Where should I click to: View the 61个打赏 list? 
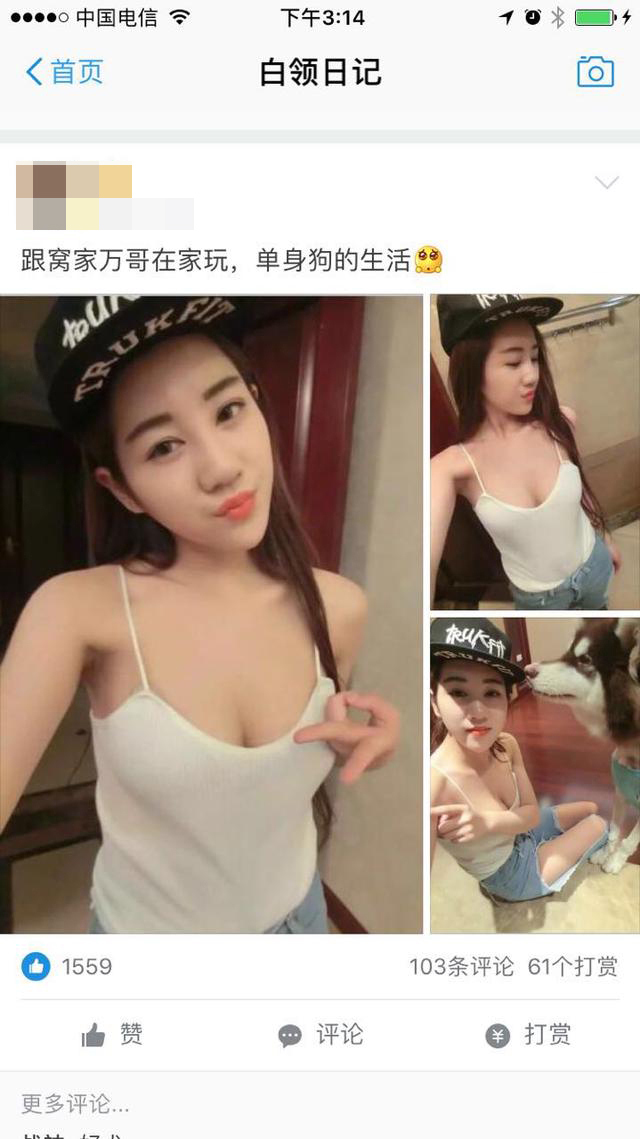(572, 966)
